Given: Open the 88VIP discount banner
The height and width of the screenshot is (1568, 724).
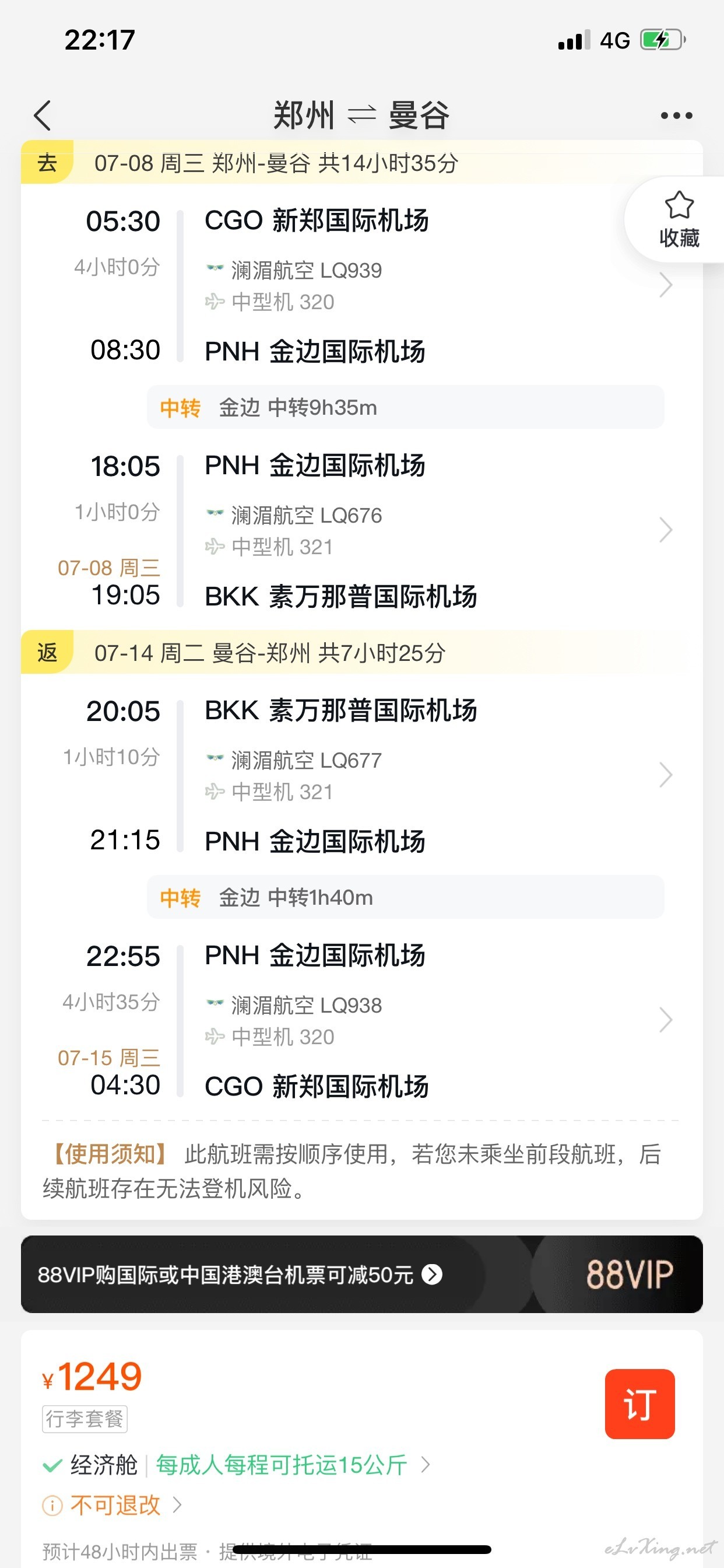Looking at the screenshot, I should 362,1274.
